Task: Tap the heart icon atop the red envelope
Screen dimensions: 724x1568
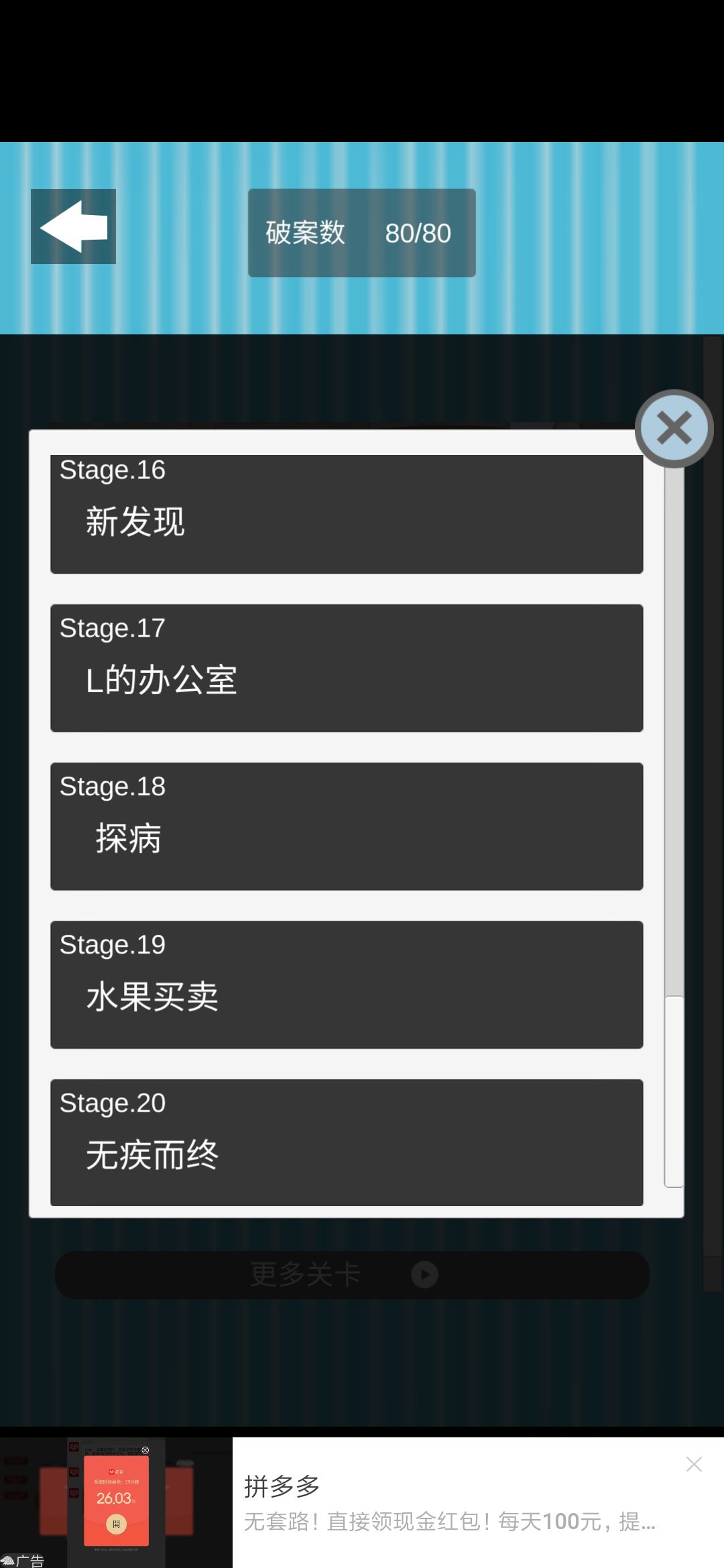Action: pos(111,1472)
